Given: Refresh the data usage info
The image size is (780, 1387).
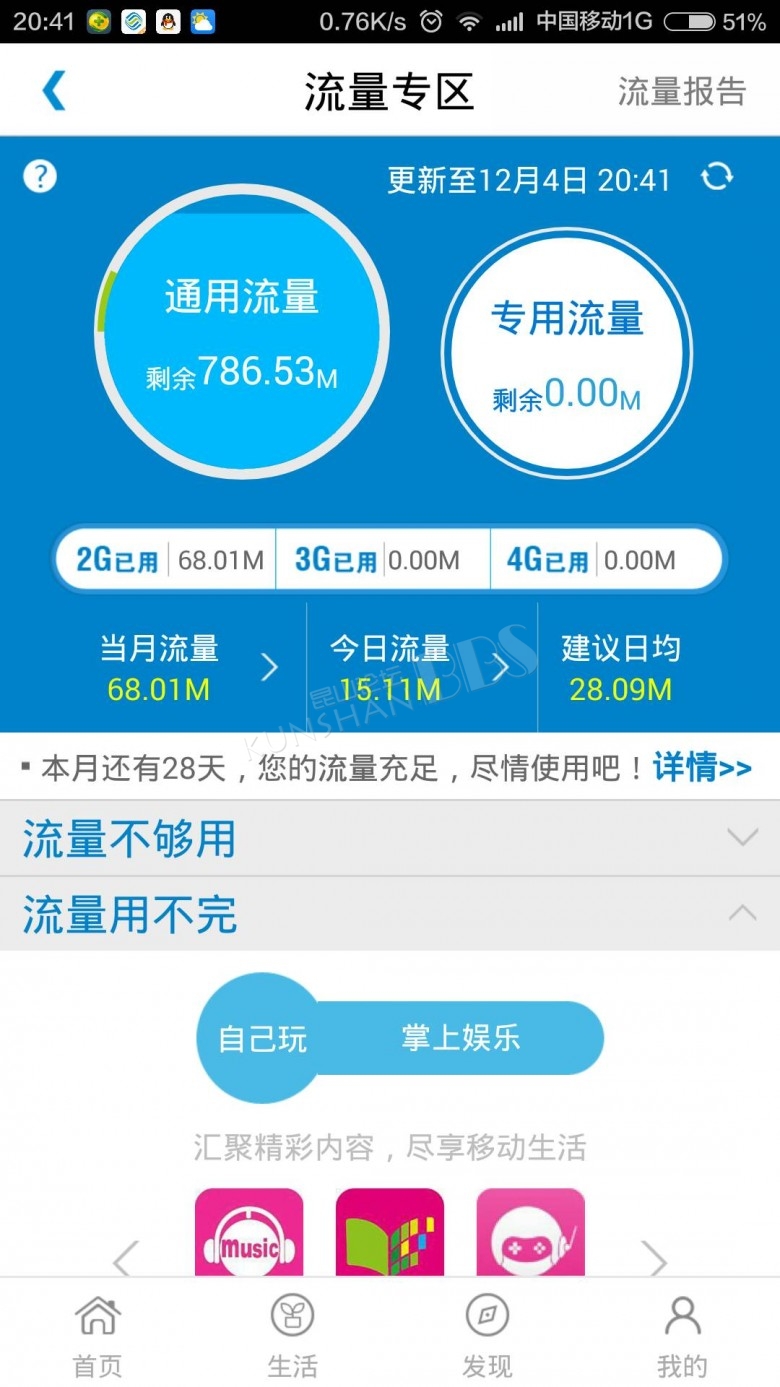Looking at the screenshot, I should [x=716, y=178].
